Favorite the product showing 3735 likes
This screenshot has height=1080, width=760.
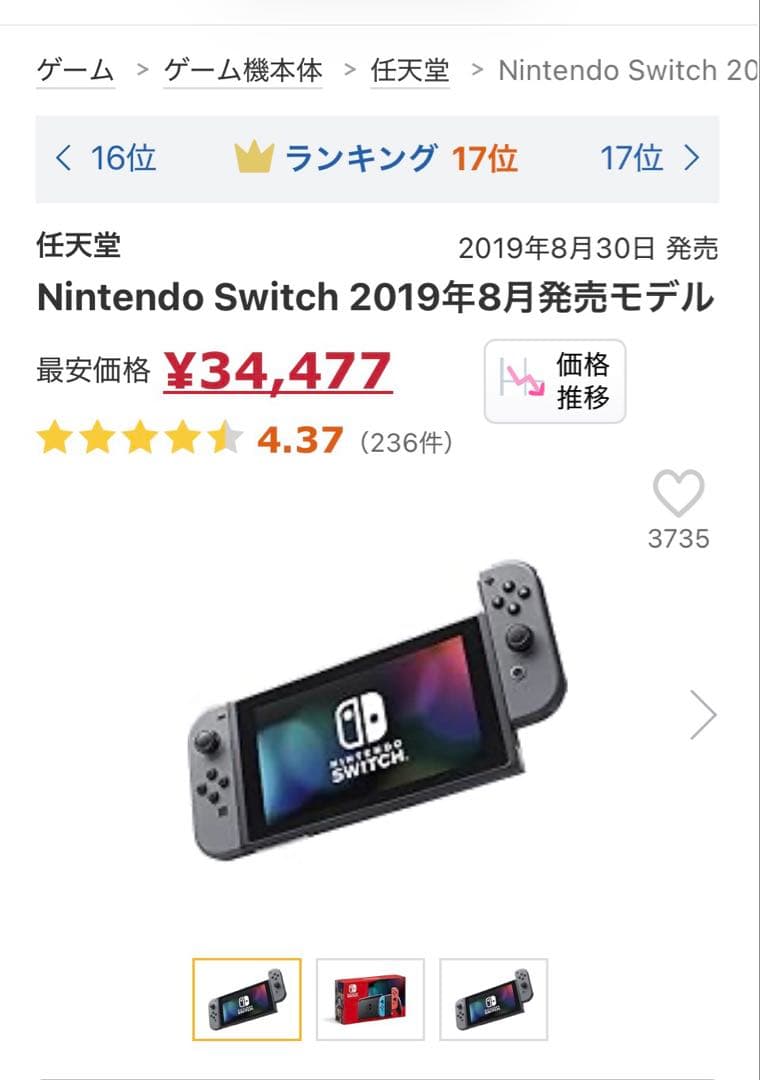(x=679, y=492)
